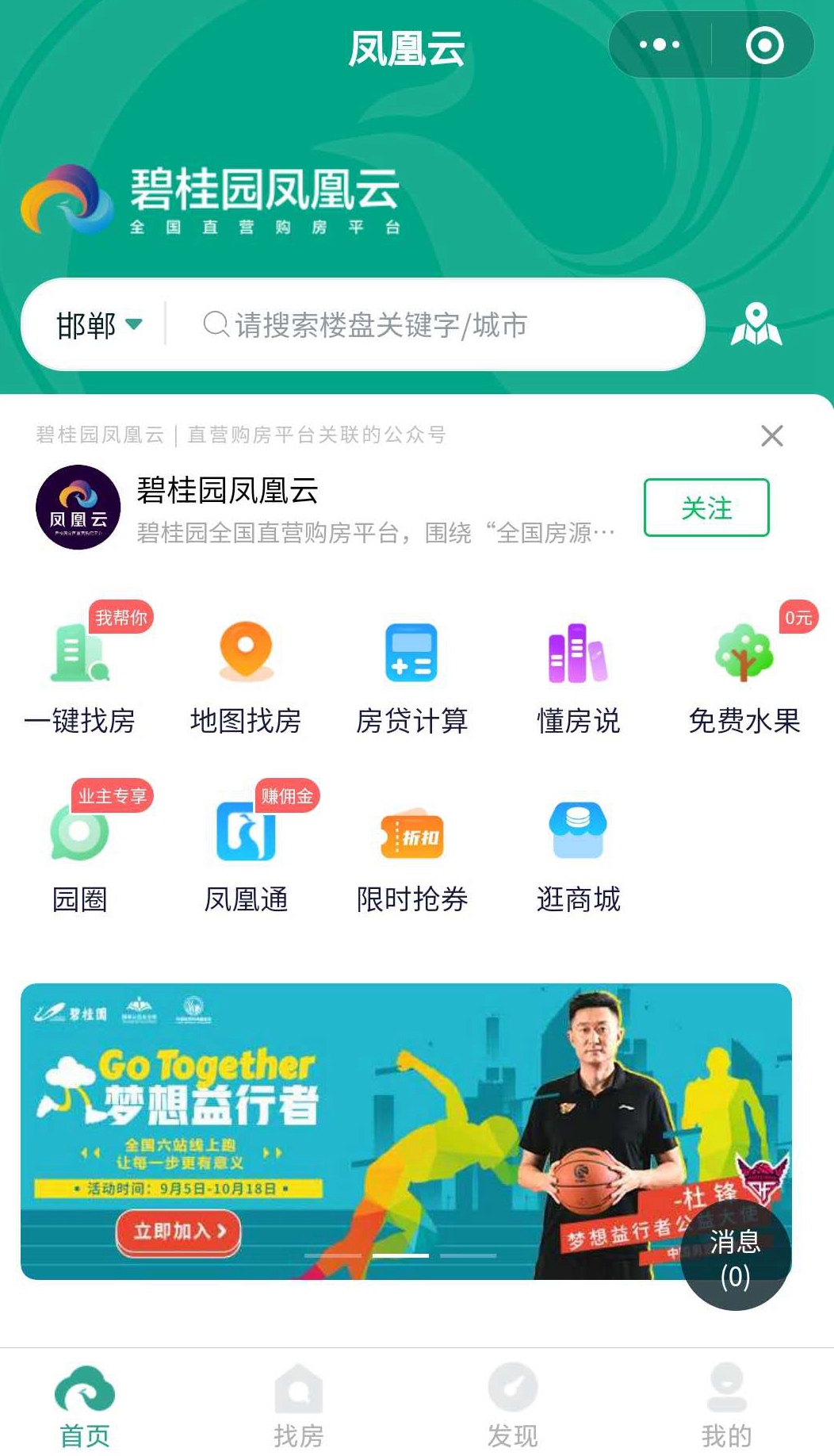Switch to the 找房 tab
Image resolution: width=834 pixels, height=1456 pixels.
pos(298,1404)
